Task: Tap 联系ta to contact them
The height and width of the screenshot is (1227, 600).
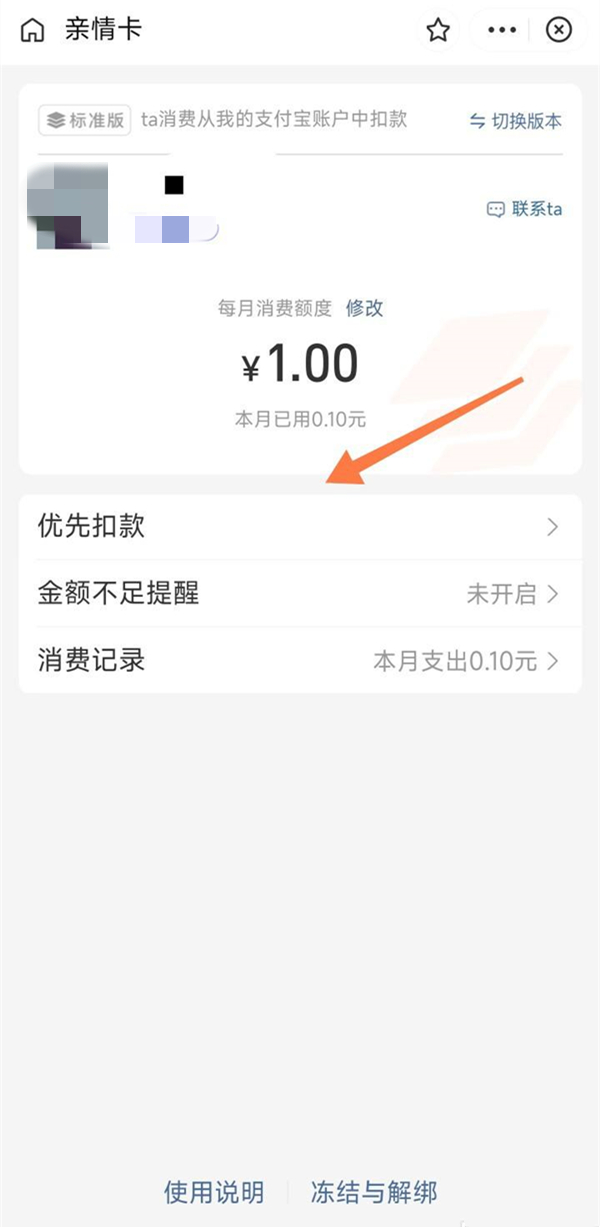Action: click(524, 209)
